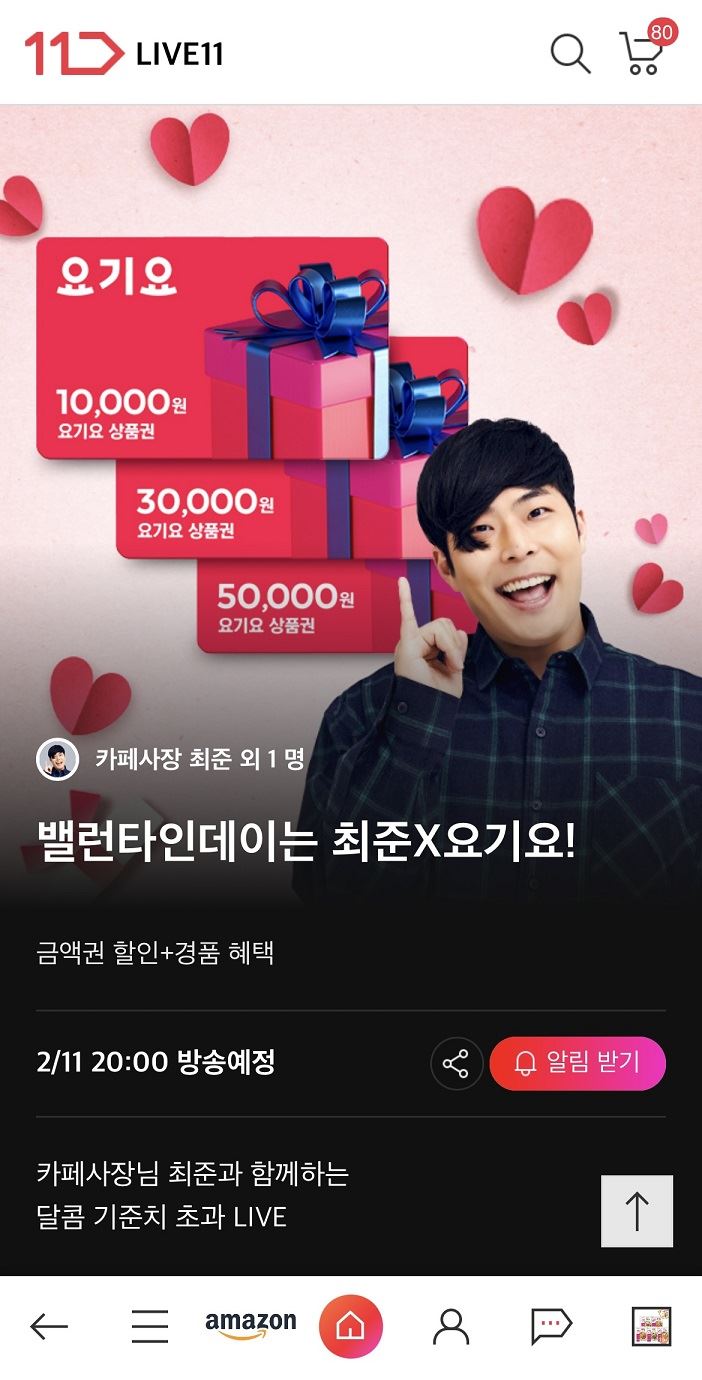This screenshot has height=1380, width=702.
Task: Share this live broadcast
Action: [456, 1063]
